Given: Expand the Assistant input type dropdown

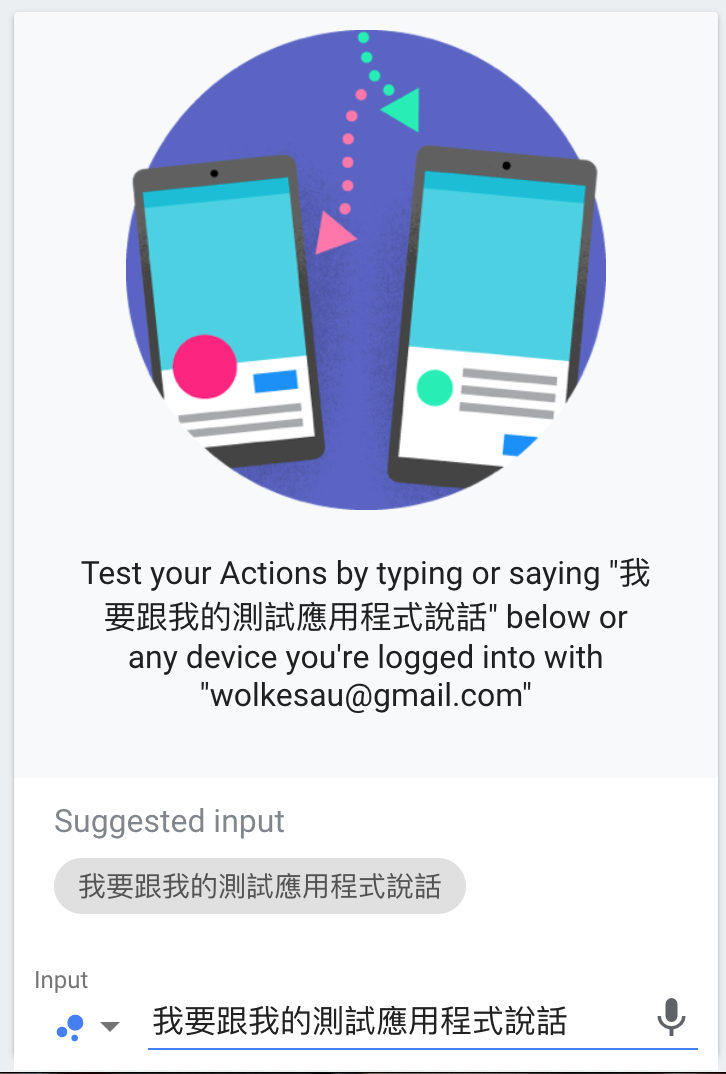Looking at the screenshot, I should 110,1026.
